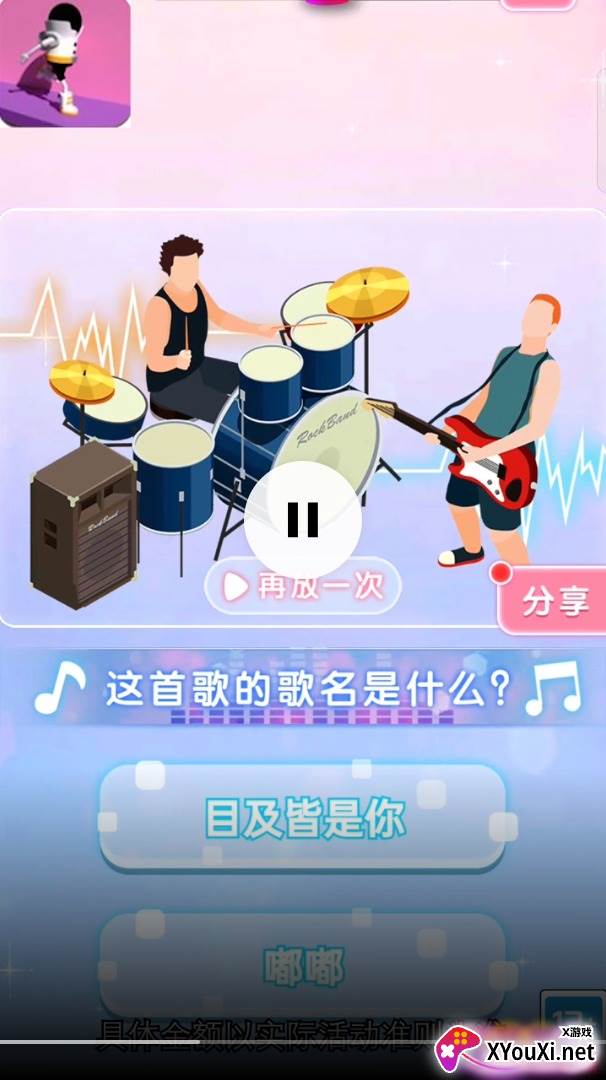606x1080 pixels.
Task: Open the 分享 share button
Action: pos(553,601)
